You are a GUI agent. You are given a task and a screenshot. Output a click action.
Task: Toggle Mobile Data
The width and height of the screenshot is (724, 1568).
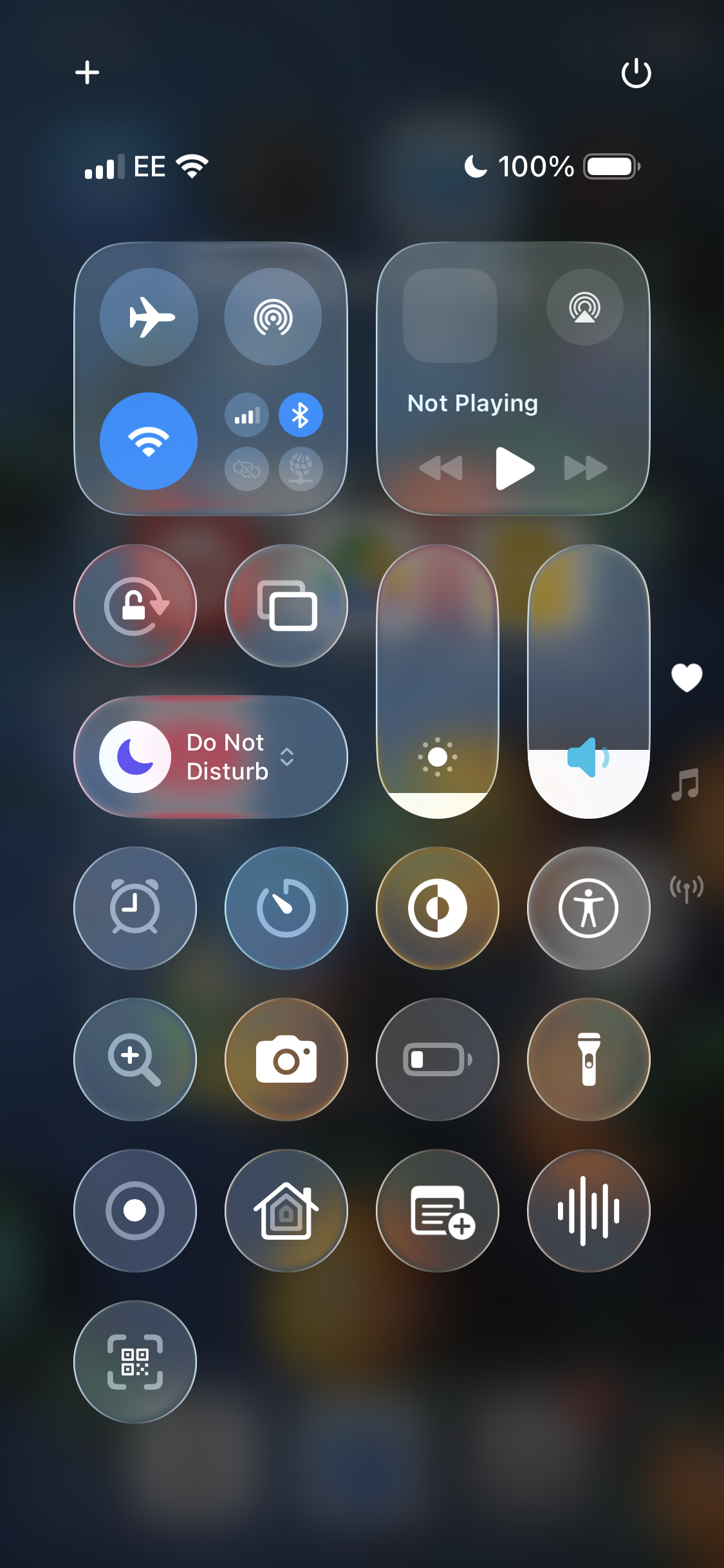[x=247, y=415]
